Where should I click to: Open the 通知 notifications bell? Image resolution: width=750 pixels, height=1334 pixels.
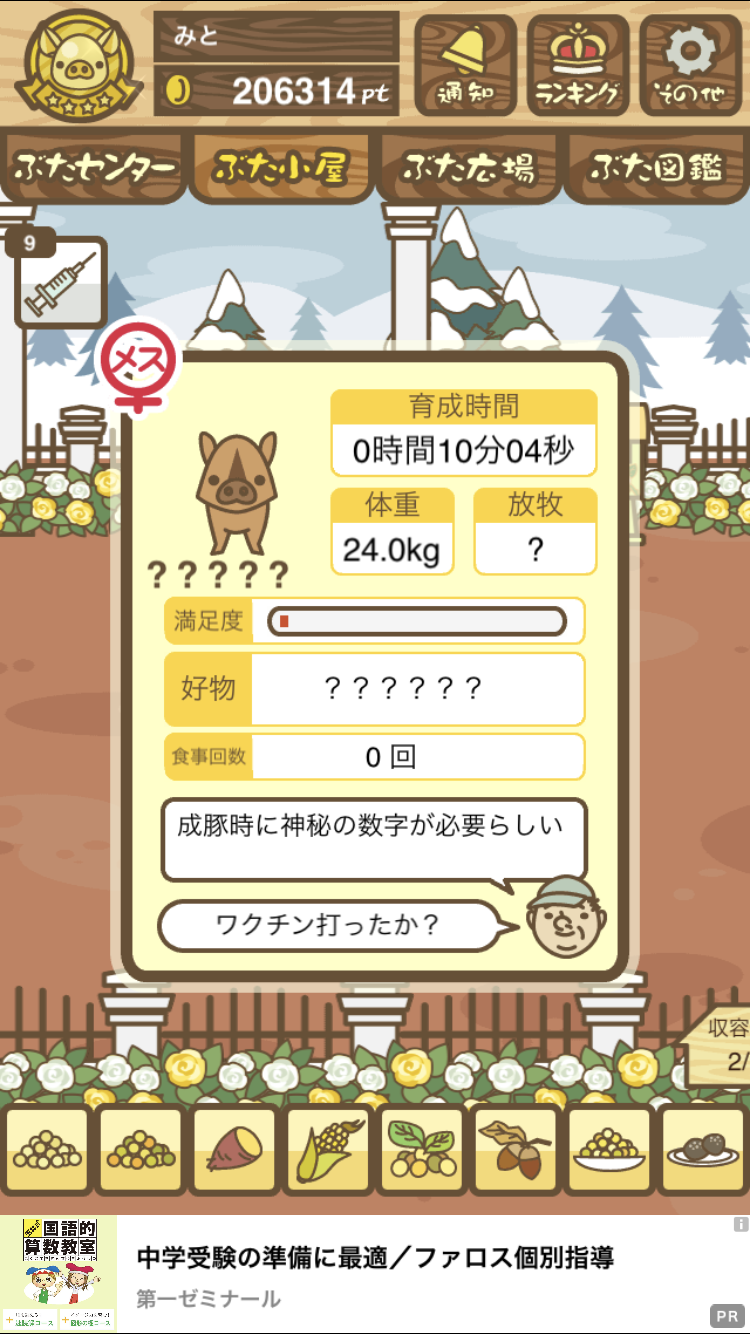(465, 65)
